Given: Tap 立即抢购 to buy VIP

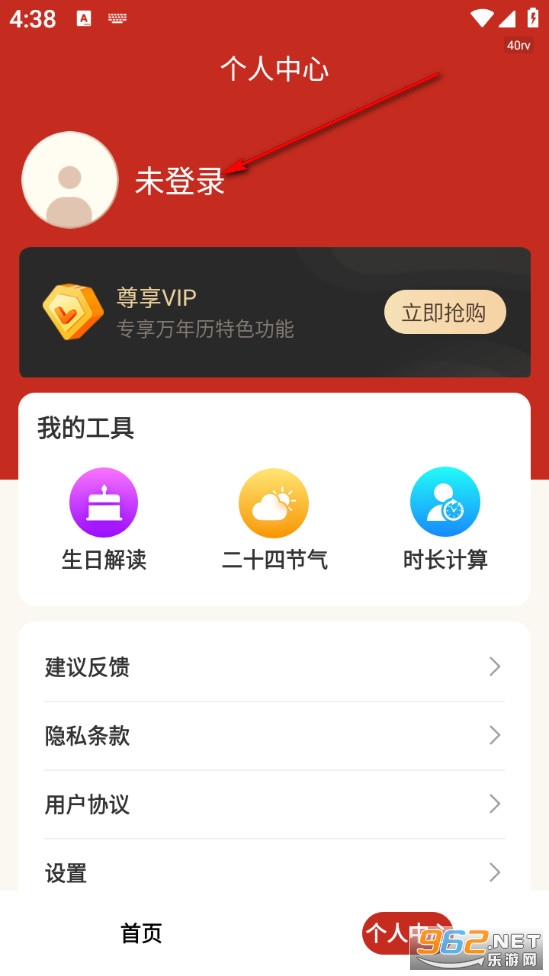Looking at the screenshot, I should tap(444, 312).
